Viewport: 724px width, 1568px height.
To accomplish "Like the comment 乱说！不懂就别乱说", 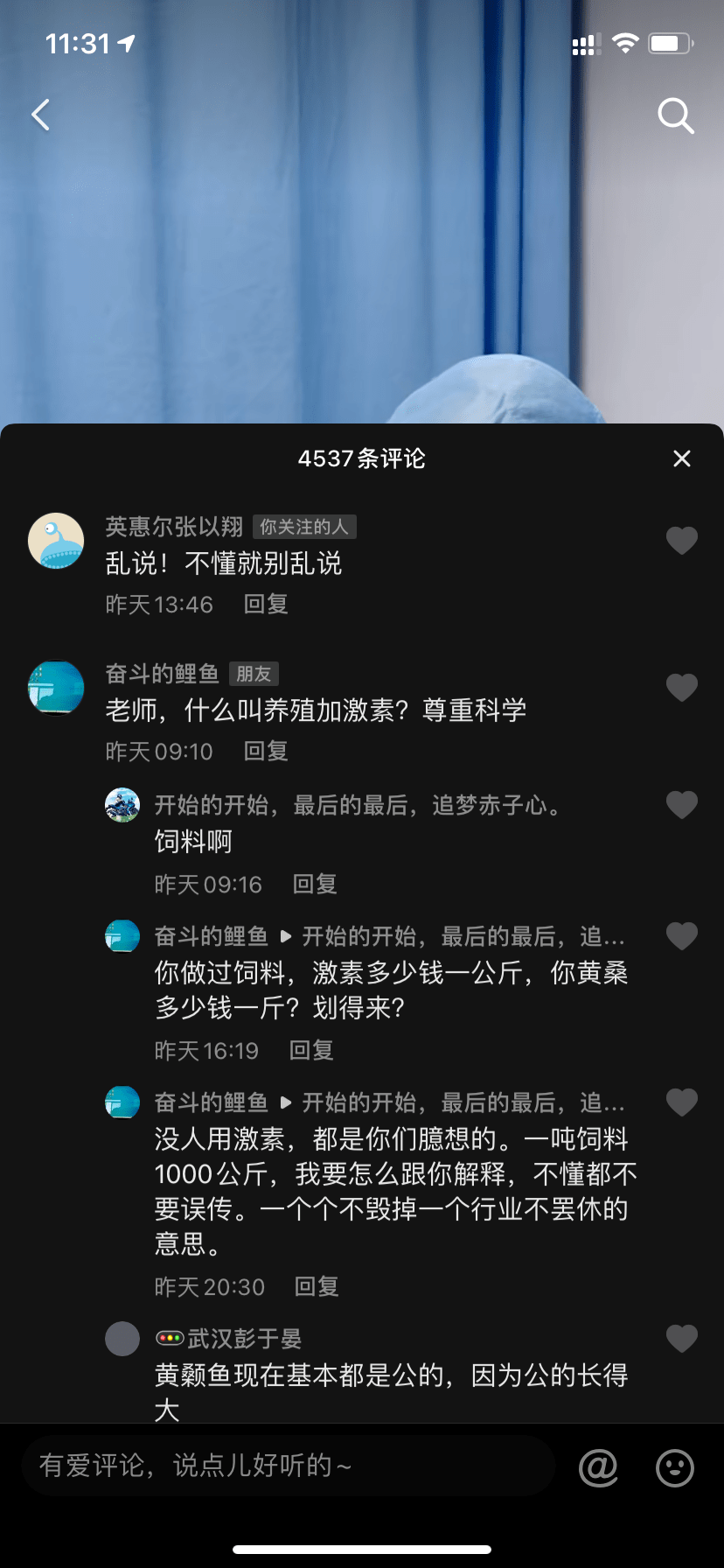I will [682, 541].
